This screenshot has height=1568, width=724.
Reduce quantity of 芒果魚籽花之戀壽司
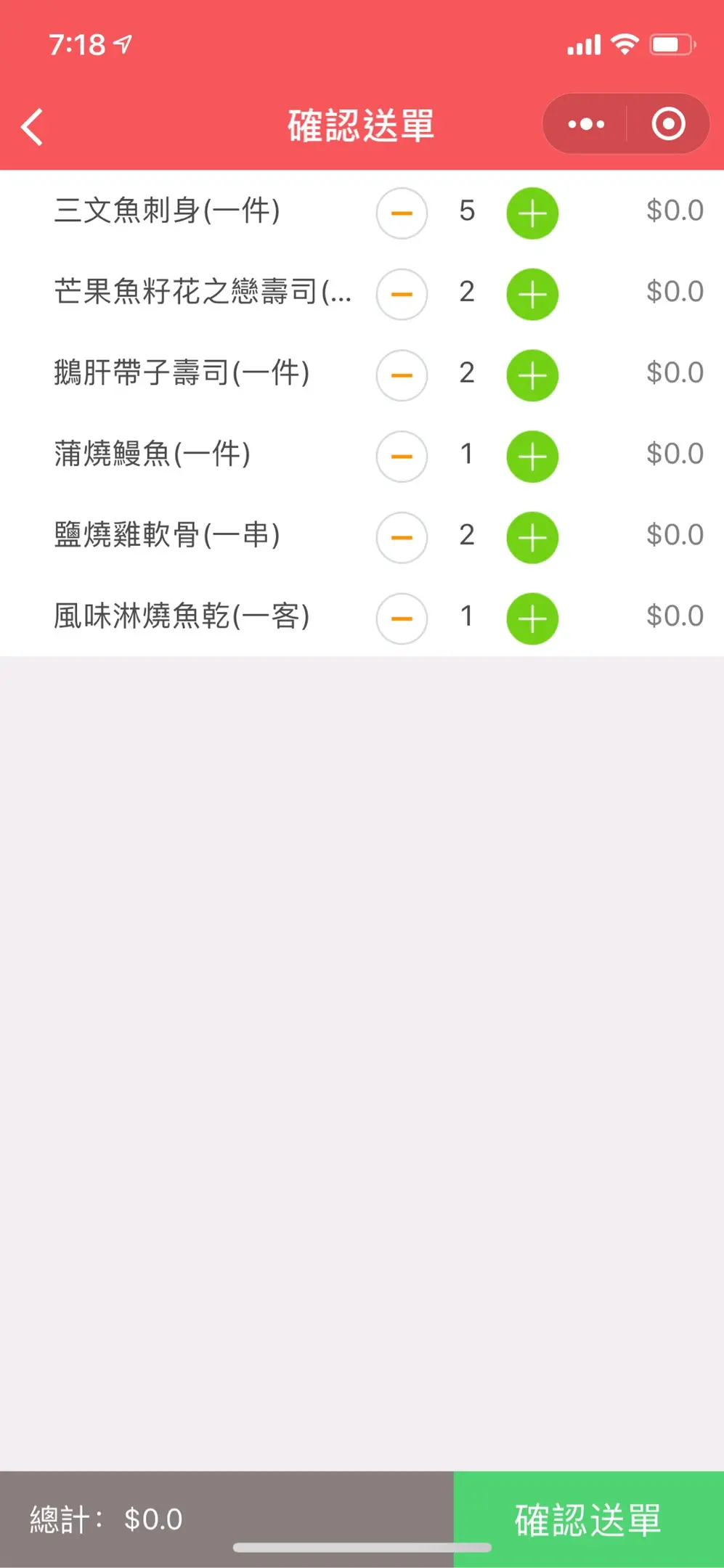coord(402,295)
